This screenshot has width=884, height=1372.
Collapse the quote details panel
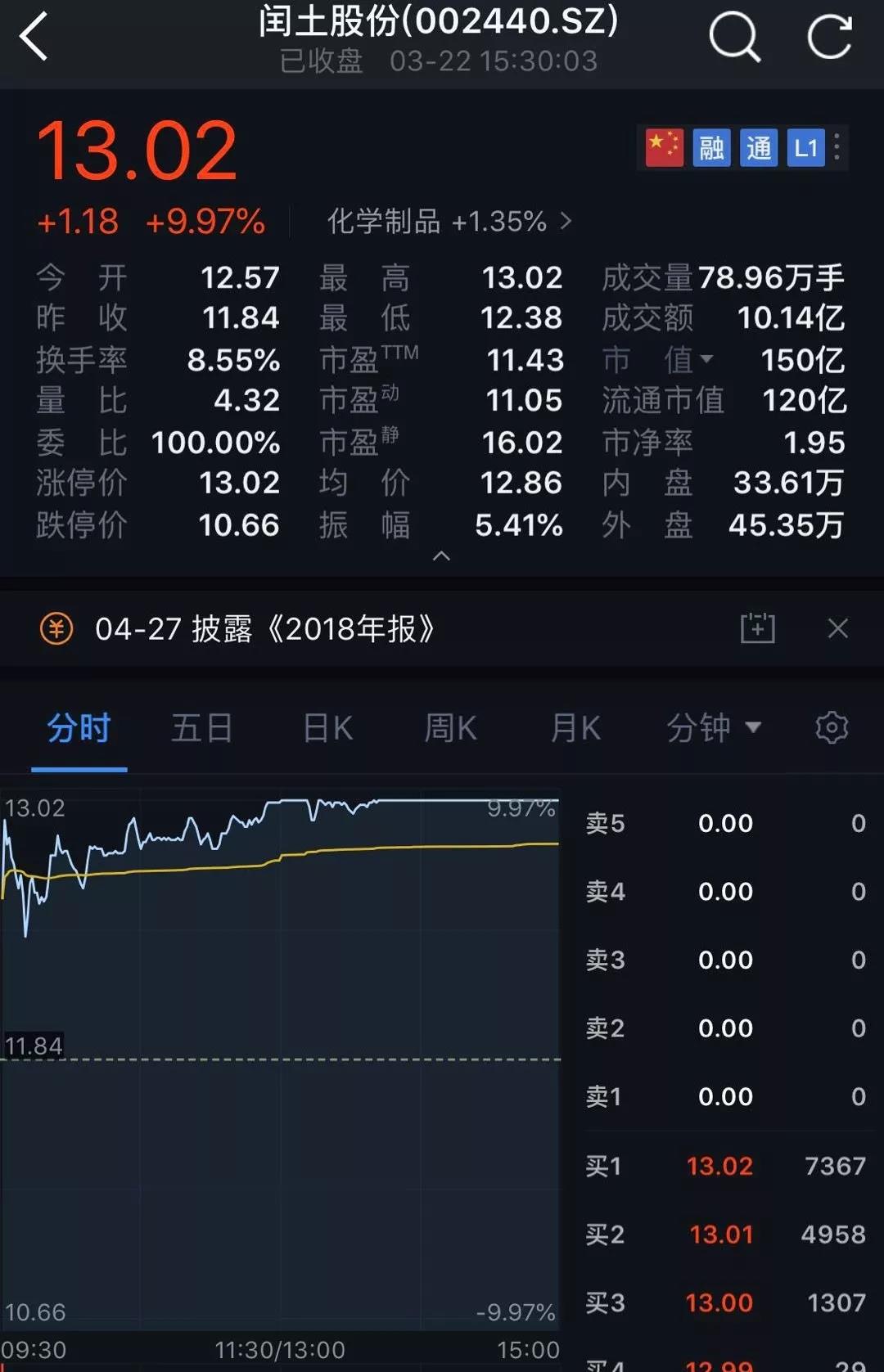tap(441, 556)
